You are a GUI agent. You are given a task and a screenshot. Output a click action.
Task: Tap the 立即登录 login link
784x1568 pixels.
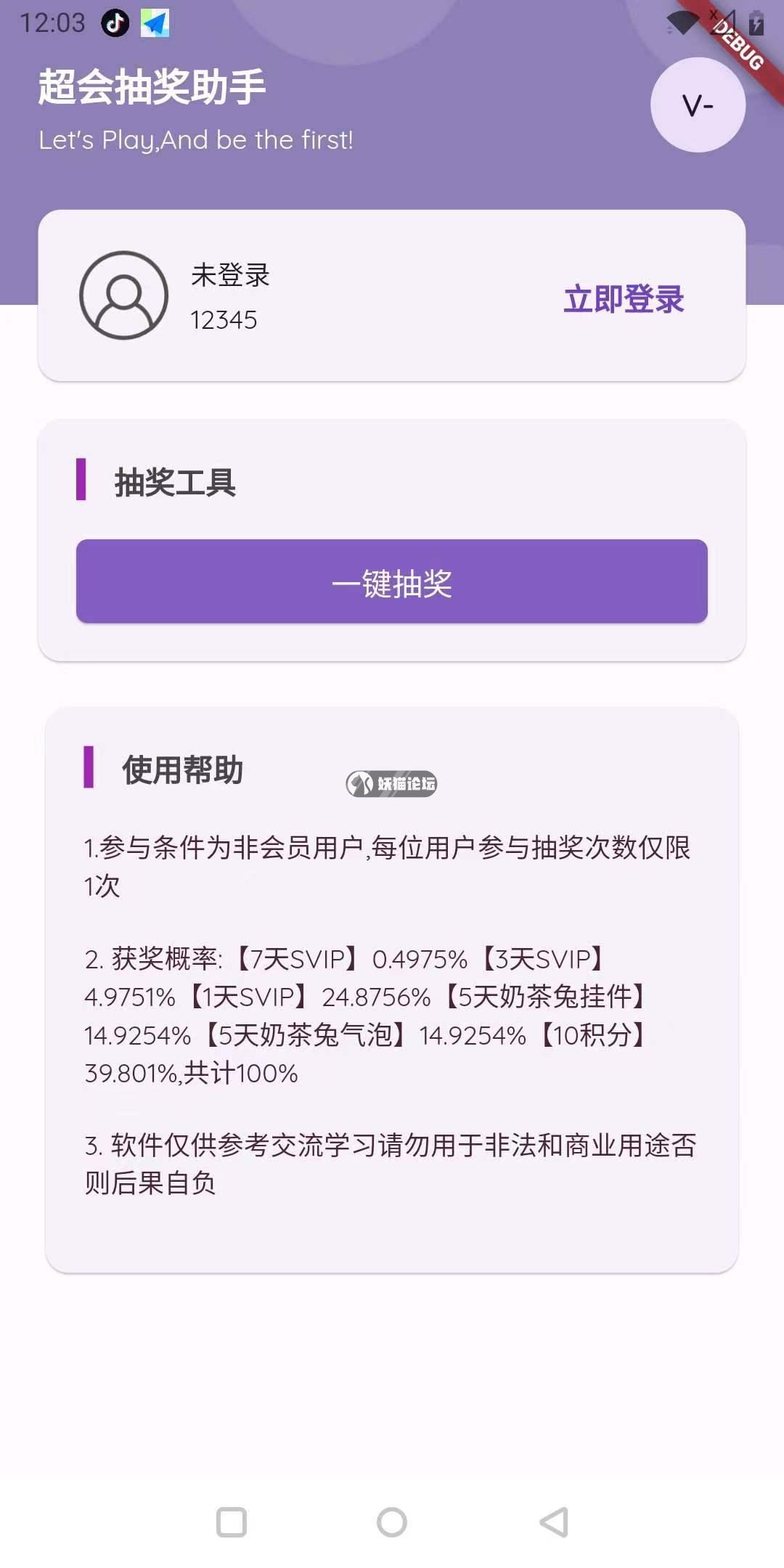point(624,298)
